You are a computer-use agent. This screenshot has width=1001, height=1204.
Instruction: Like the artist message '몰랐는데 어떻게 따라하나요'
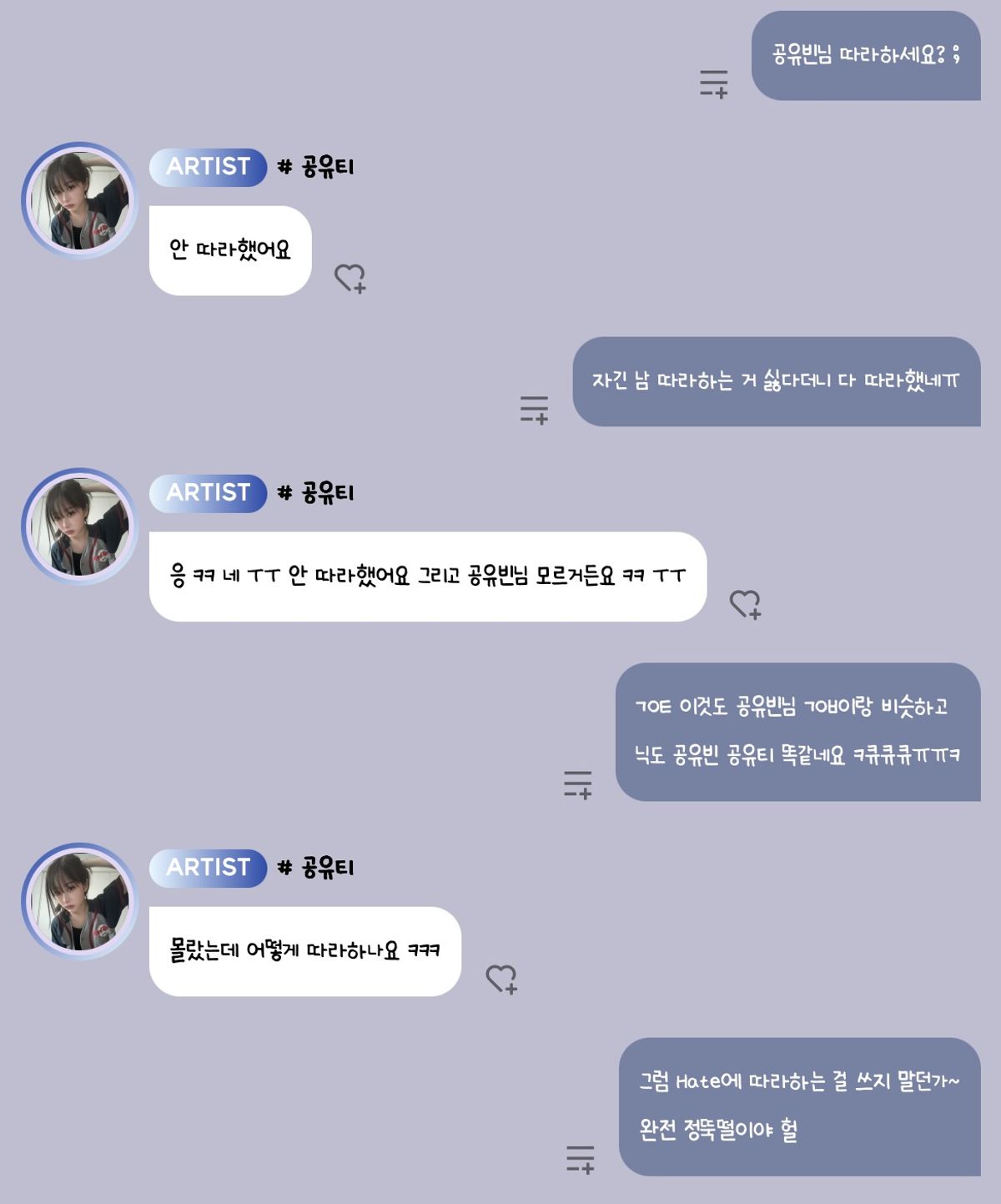pyautogui.click(x=501, y=979)
